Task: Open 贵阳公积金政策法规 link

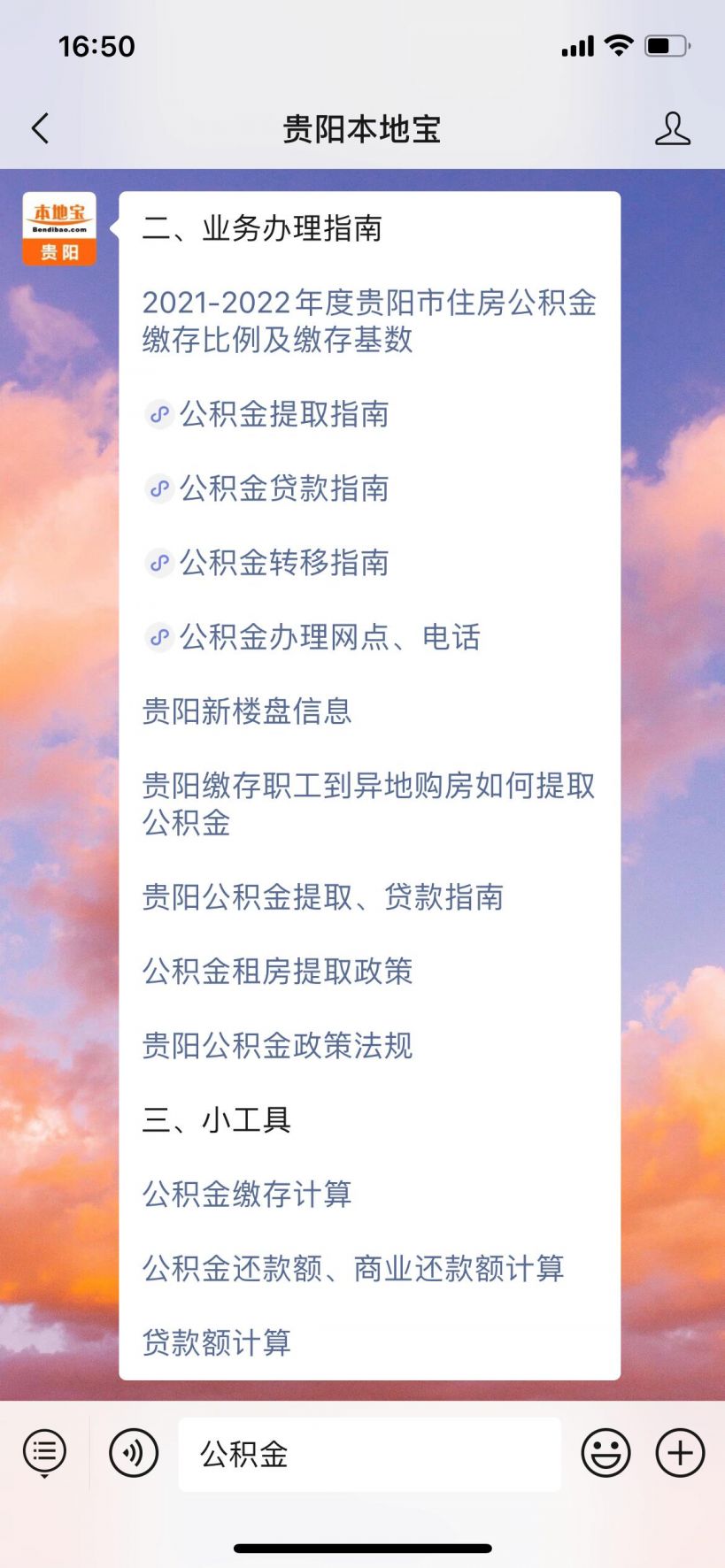Action: coord(277,1046)
